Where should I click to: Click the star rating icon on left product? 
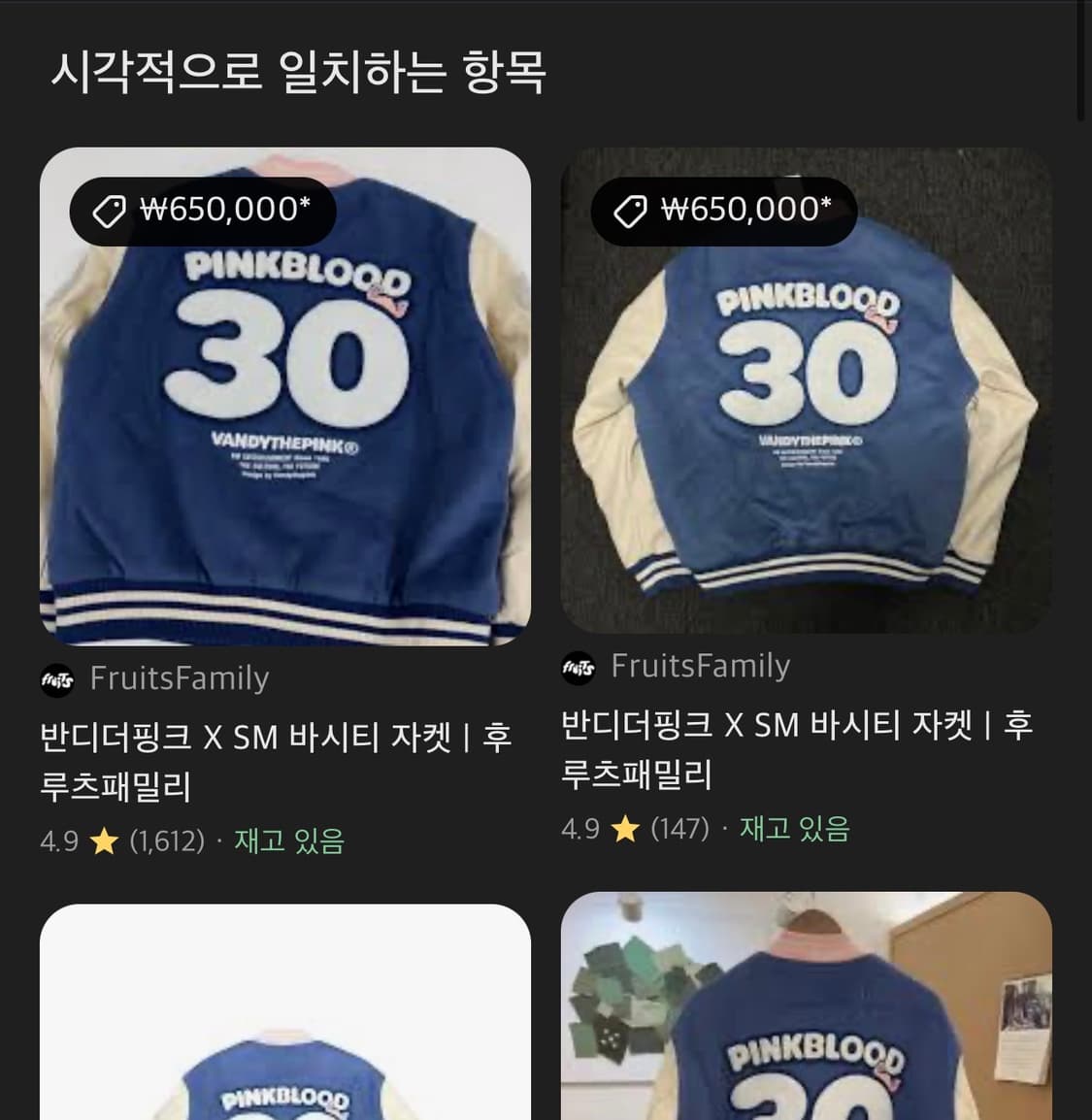[x=106, y=840]
